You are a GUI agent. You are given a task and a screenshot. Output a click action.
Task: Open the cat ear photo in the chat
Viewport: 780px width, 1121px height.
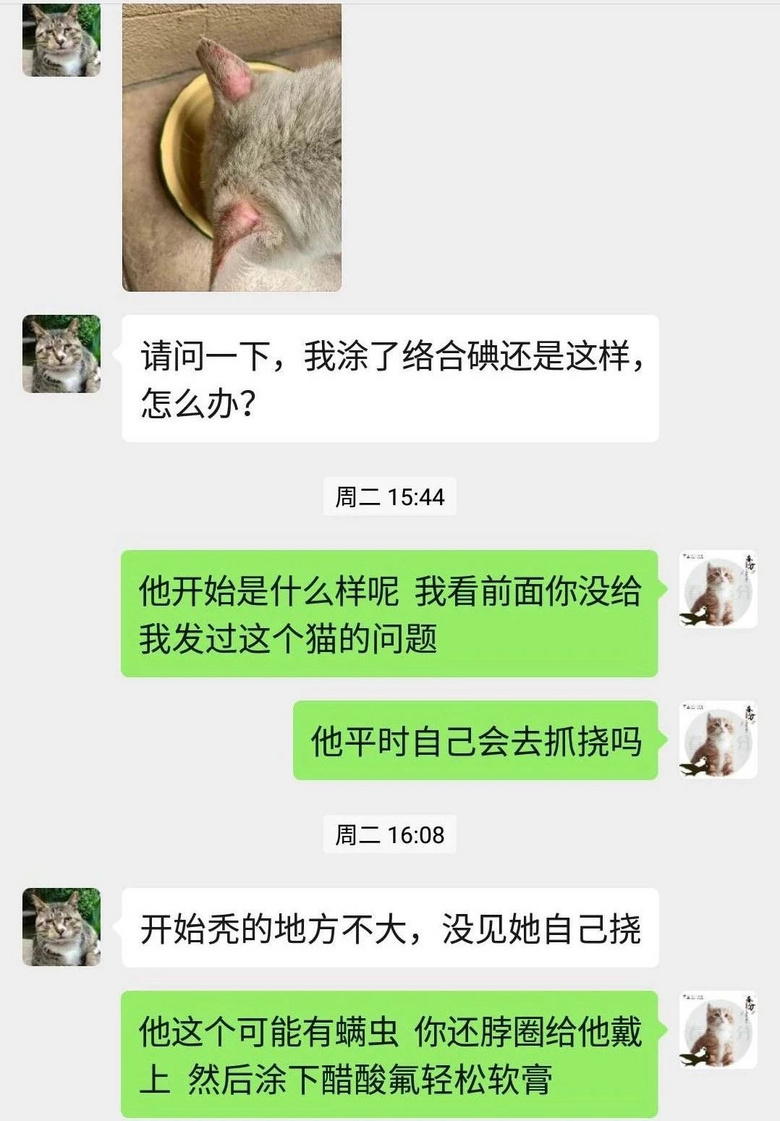pyautogui.click(x=232, y=147)
